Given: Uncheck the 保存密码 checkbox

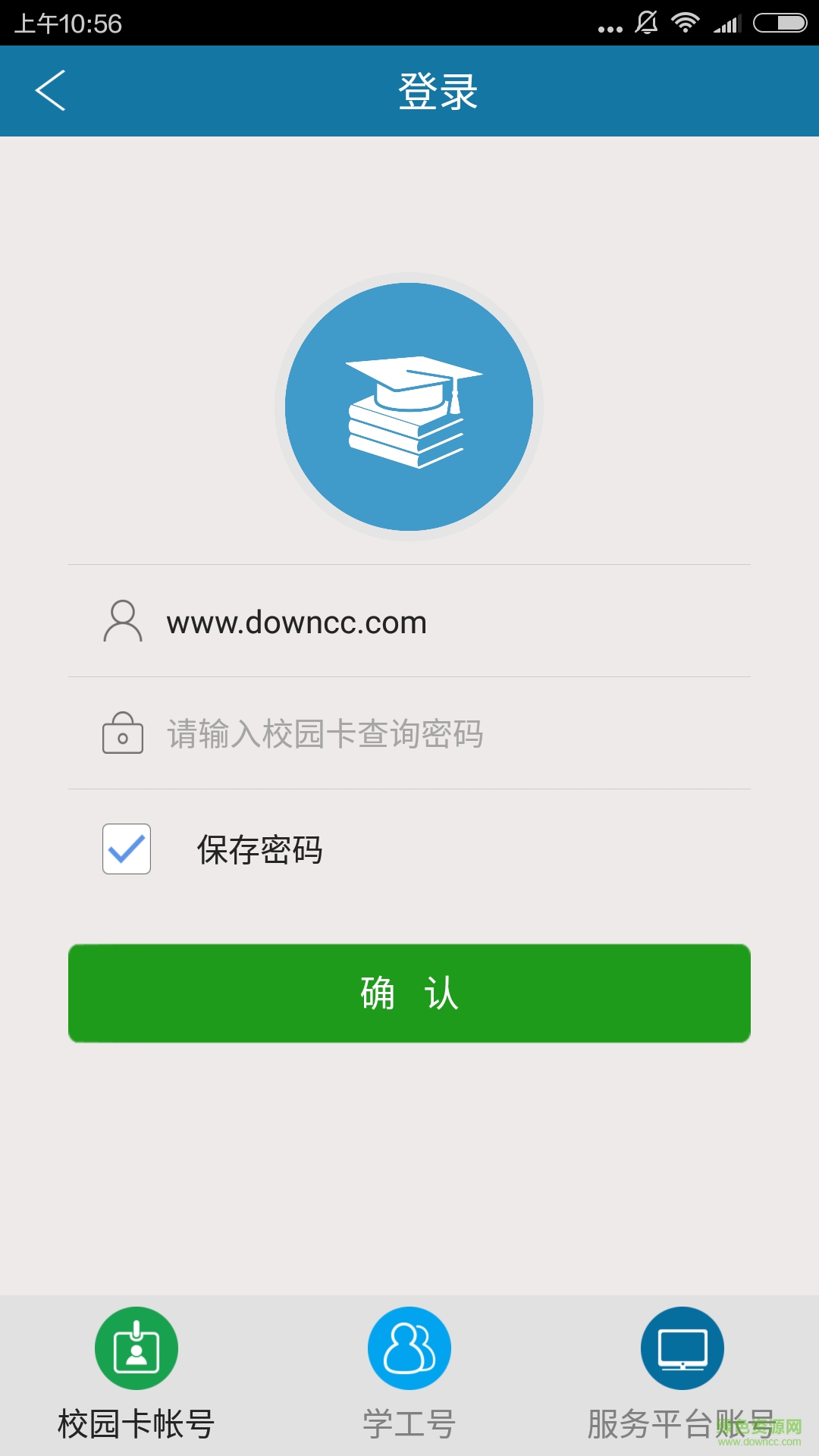Looking at the screenshot, I should pos(127,849).
